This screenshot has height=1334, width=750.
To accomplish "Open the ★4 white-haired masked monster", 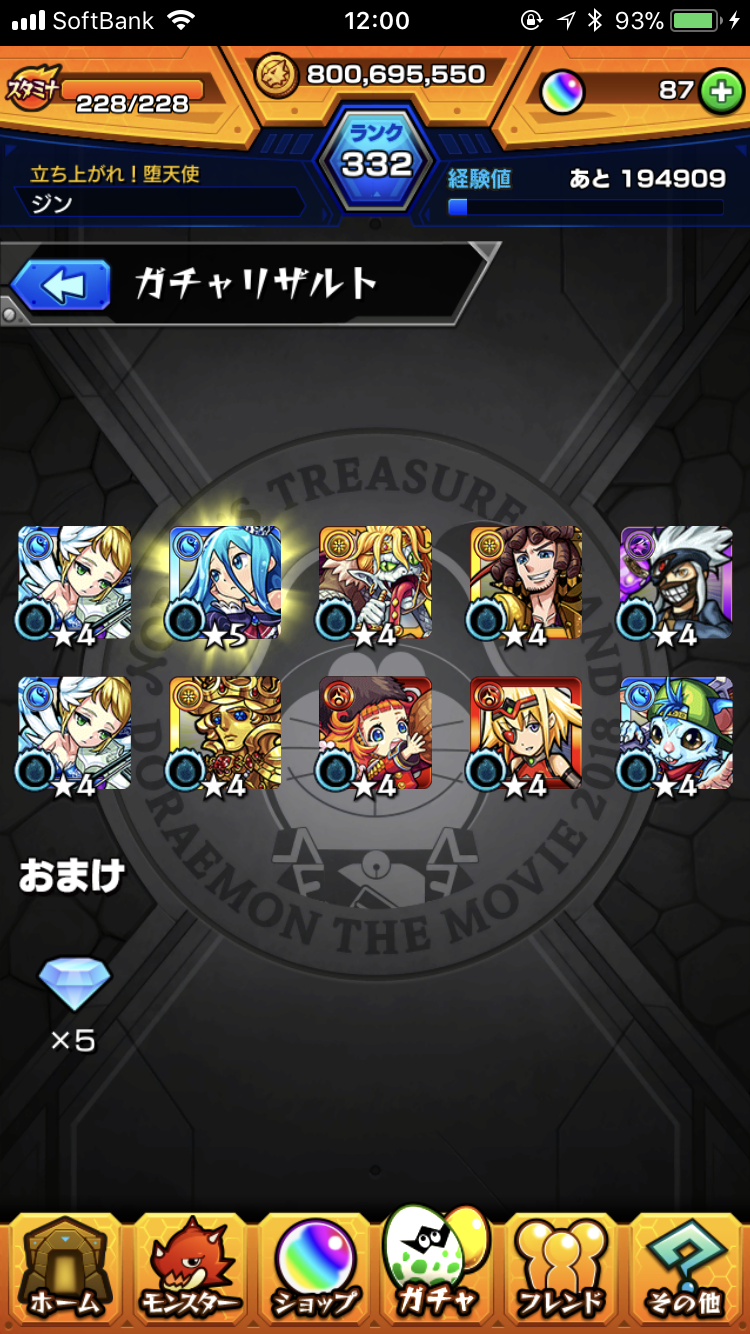I will (677, 584).
